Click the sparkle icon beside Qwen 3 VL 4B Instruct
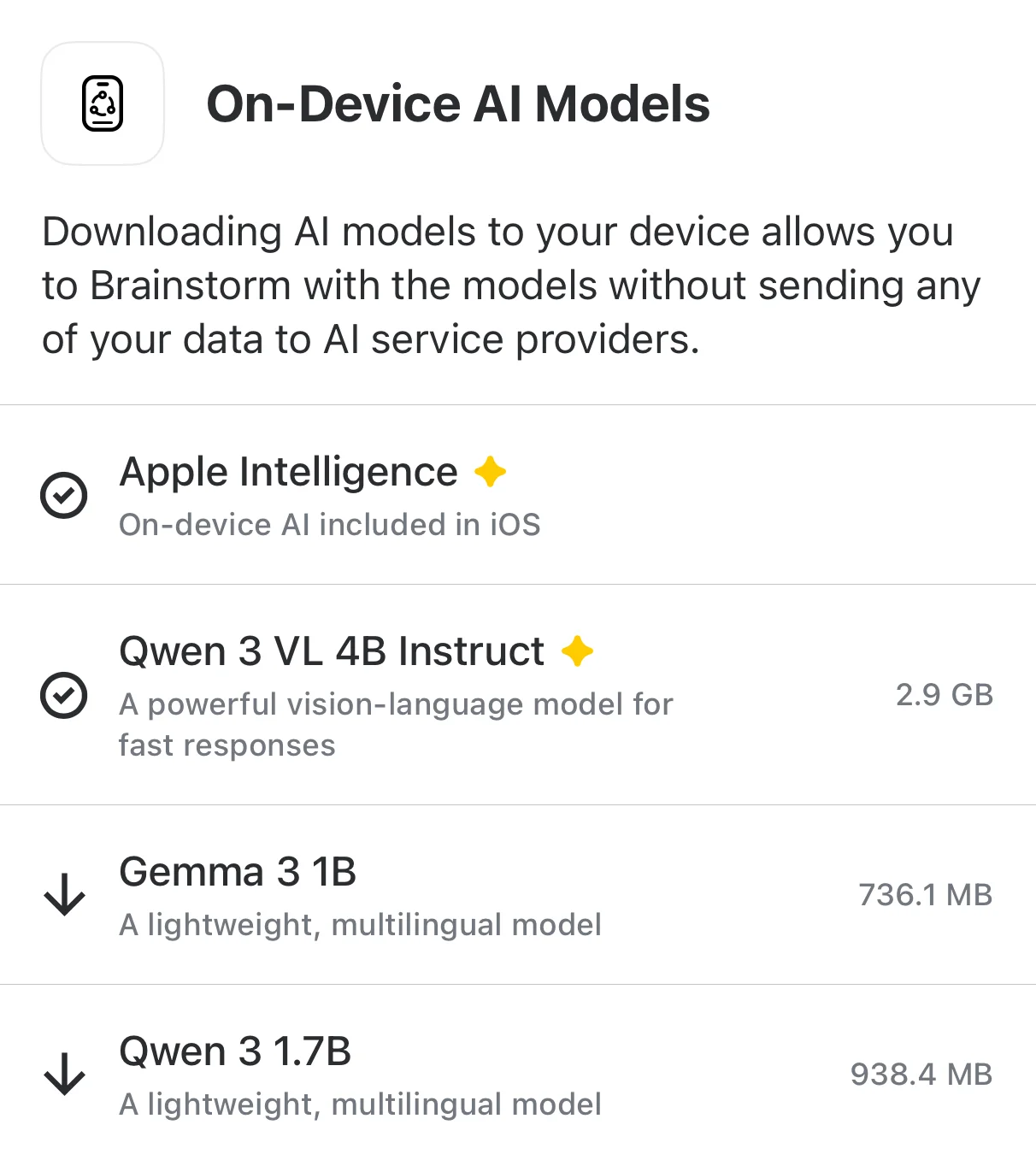 coord(579,650)
